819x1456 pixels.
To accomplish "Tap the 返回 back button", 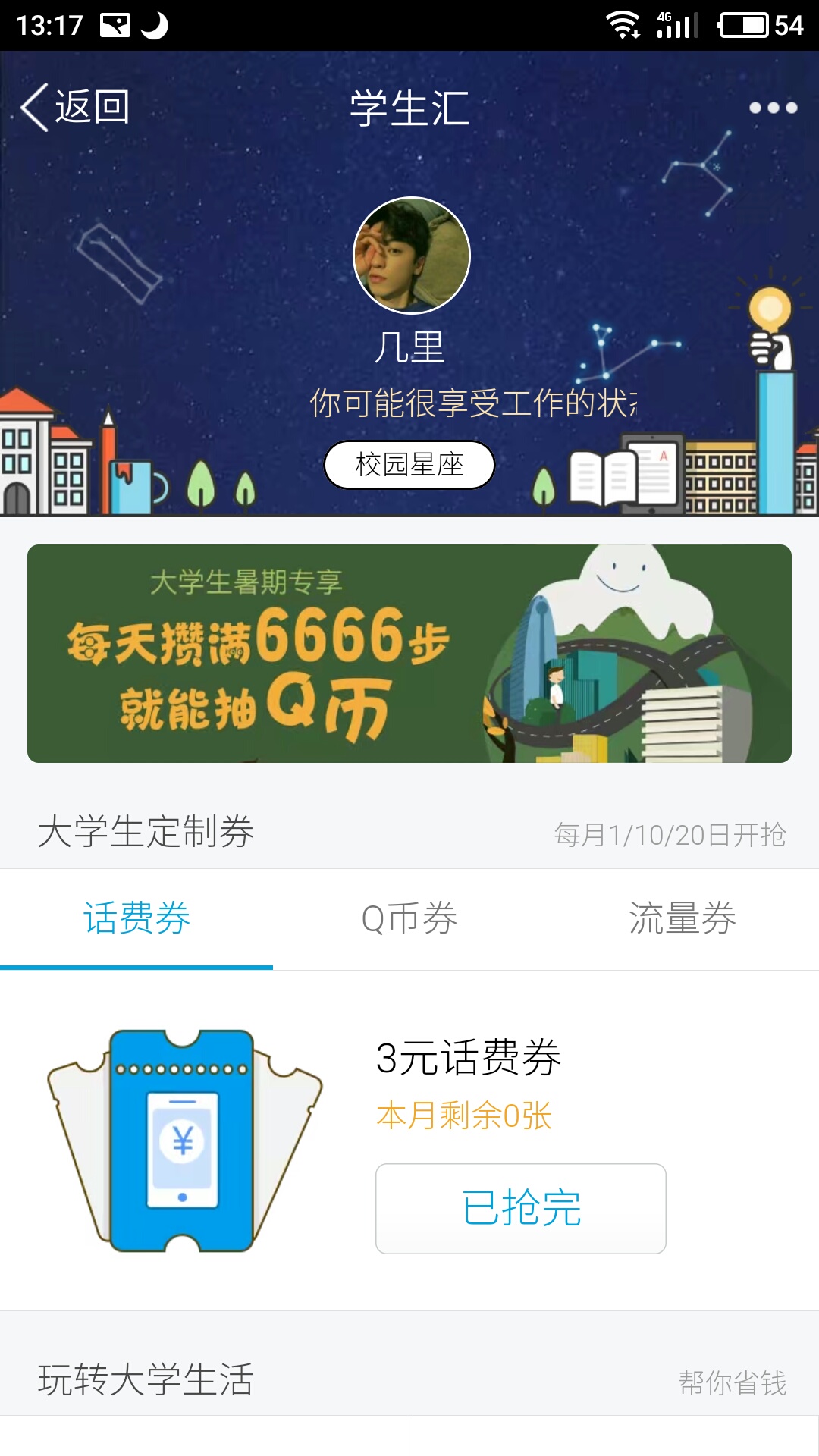I will click(x=76, y=107).
